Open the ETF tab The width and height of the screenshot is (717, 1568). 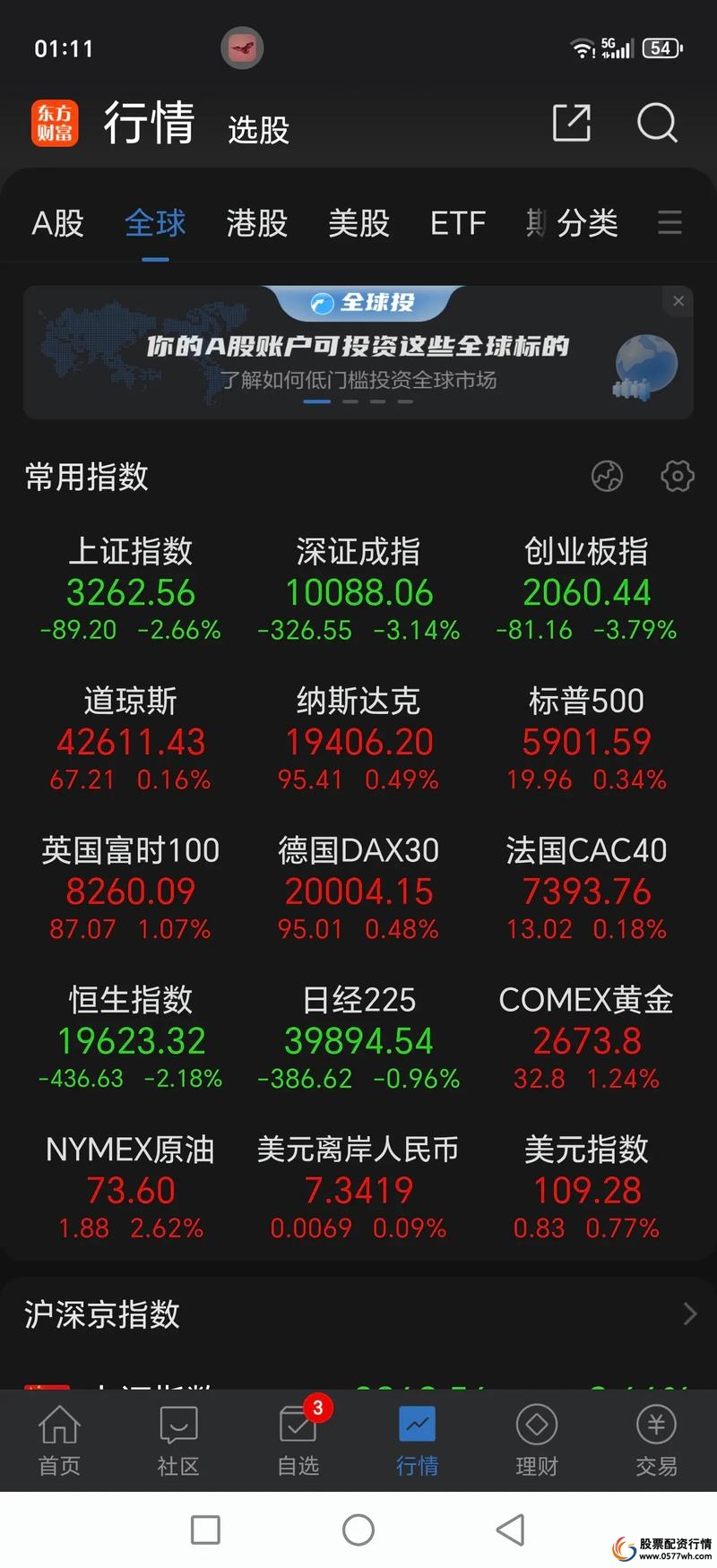tap(458, 224)
